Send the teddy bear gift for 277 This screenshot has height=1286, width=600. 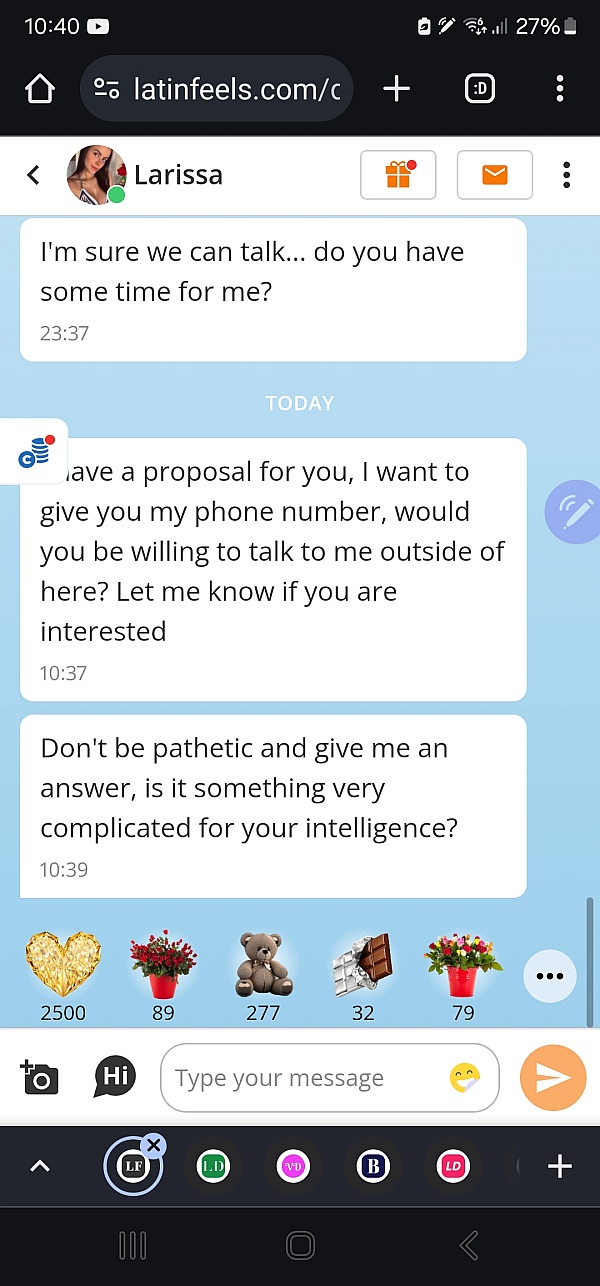263,966
